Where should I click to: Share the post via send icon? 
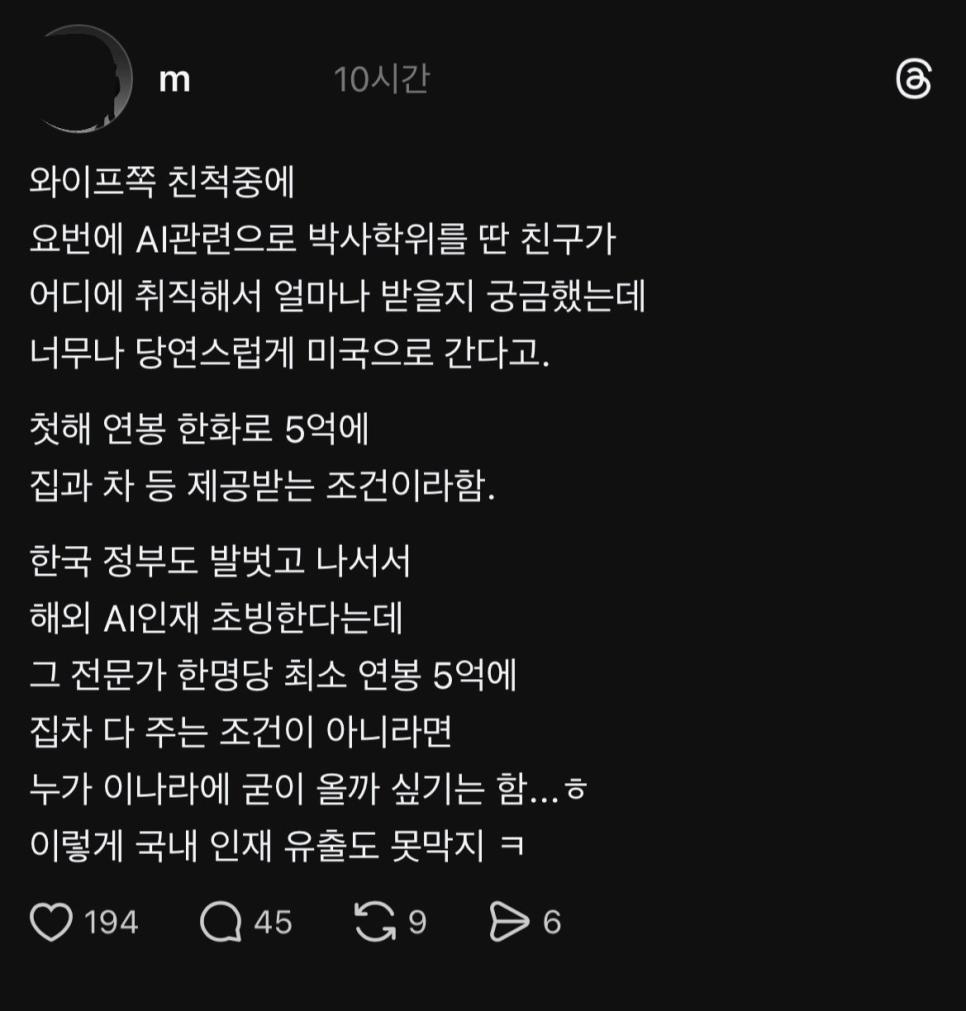(x=509, y=922)
